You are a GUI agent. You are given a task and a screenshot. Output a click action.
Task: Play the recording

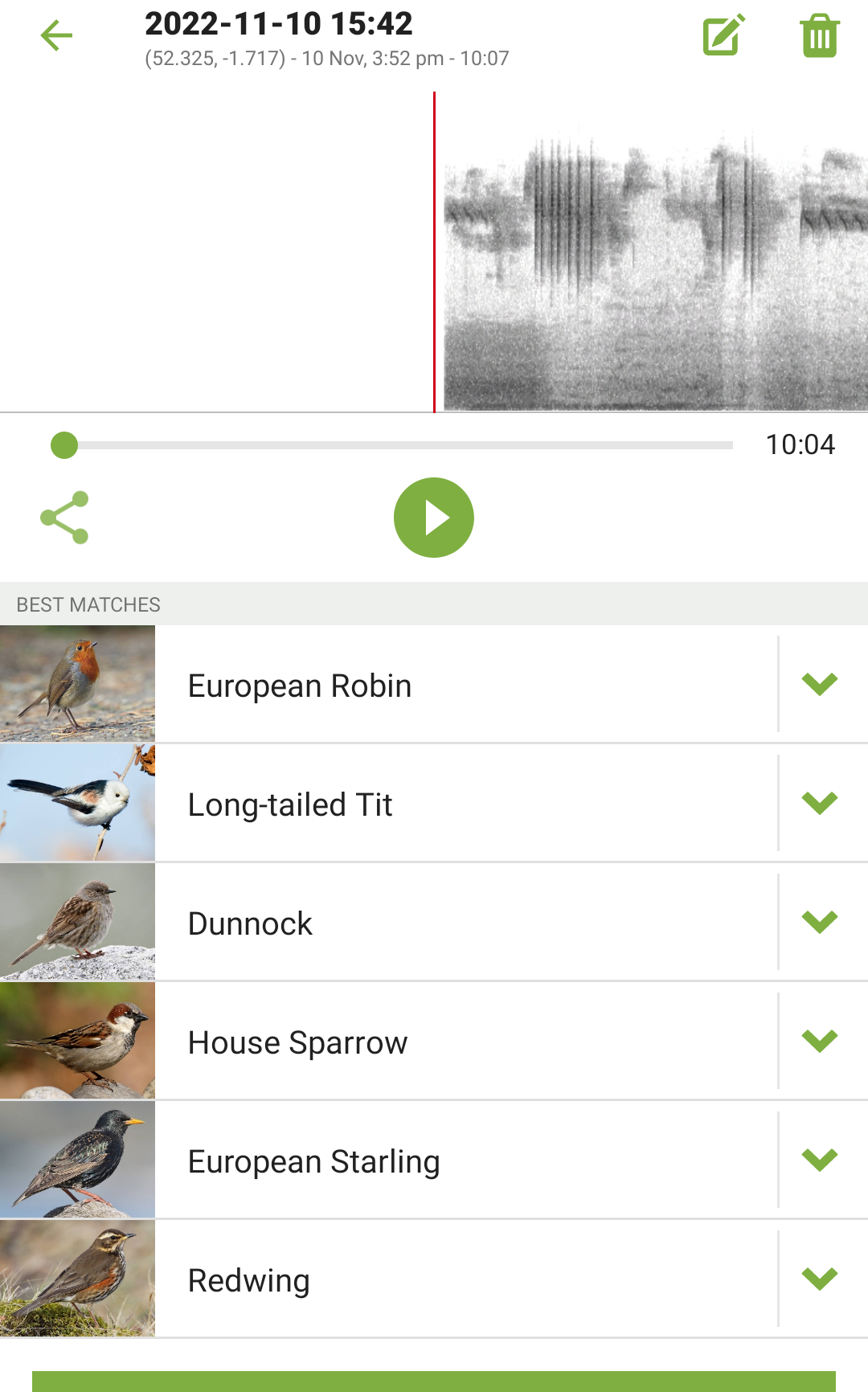pos(434,518)
